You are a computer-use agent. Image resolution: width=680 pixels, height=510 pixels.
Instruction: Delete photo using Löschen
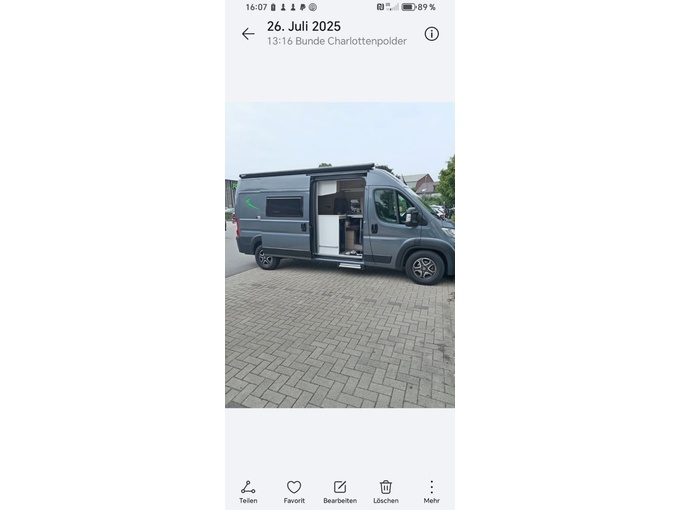pyautogui.click(x=386, y=490)
